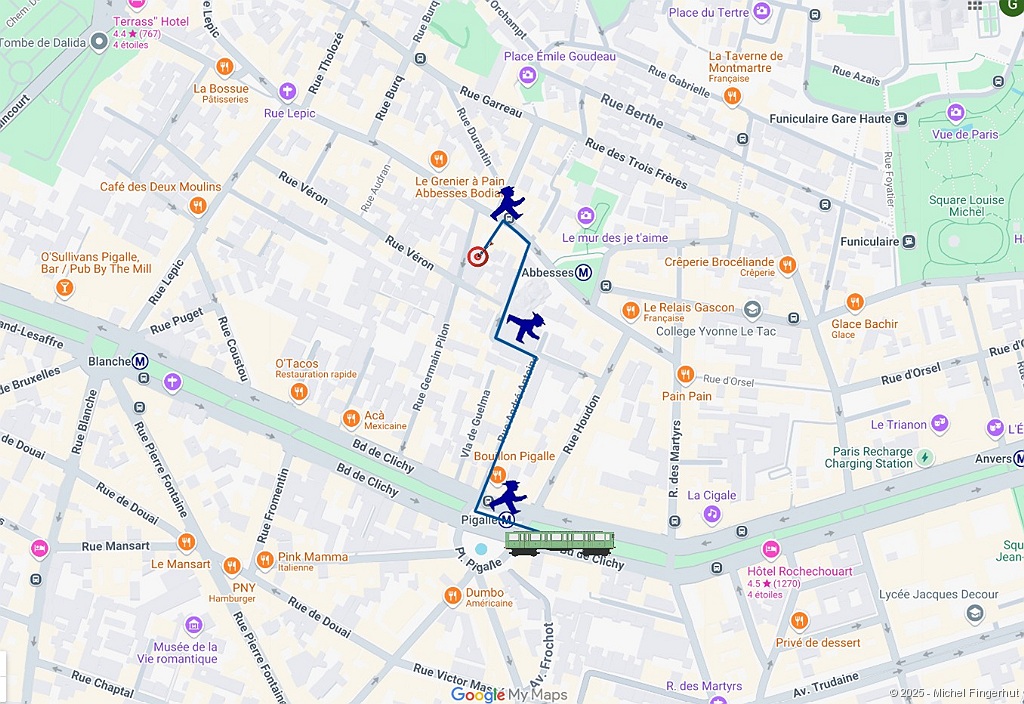Open the Crêperie Brocéliande pin

tap(787, 265)
